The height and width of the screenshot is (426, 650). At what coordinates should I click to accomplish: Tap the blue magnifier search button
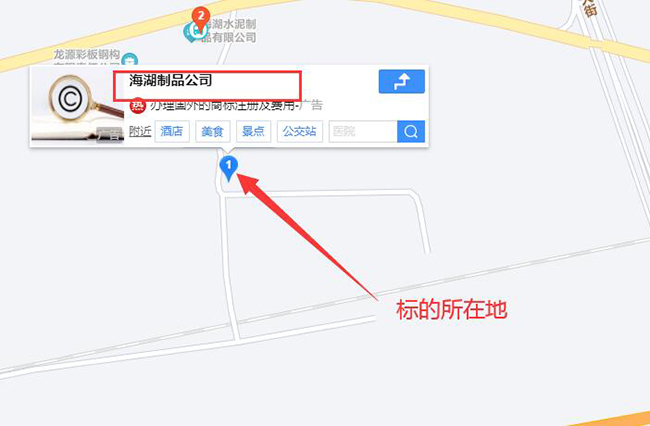click(x=411, y=131)
